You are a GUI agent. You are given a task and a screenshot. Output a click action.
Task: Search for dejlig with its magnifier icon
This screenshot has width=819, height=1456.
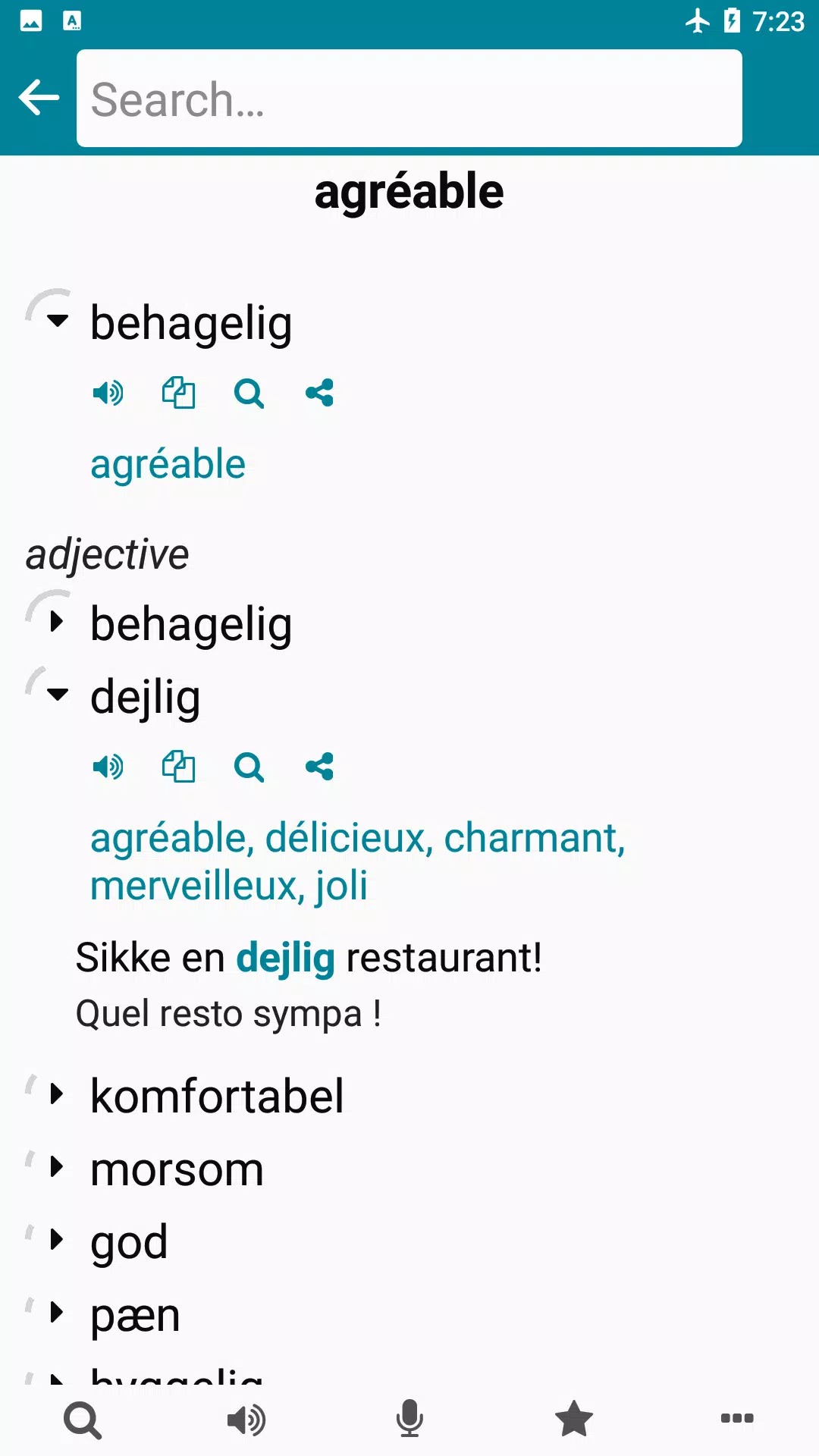[x=249, y=767]
